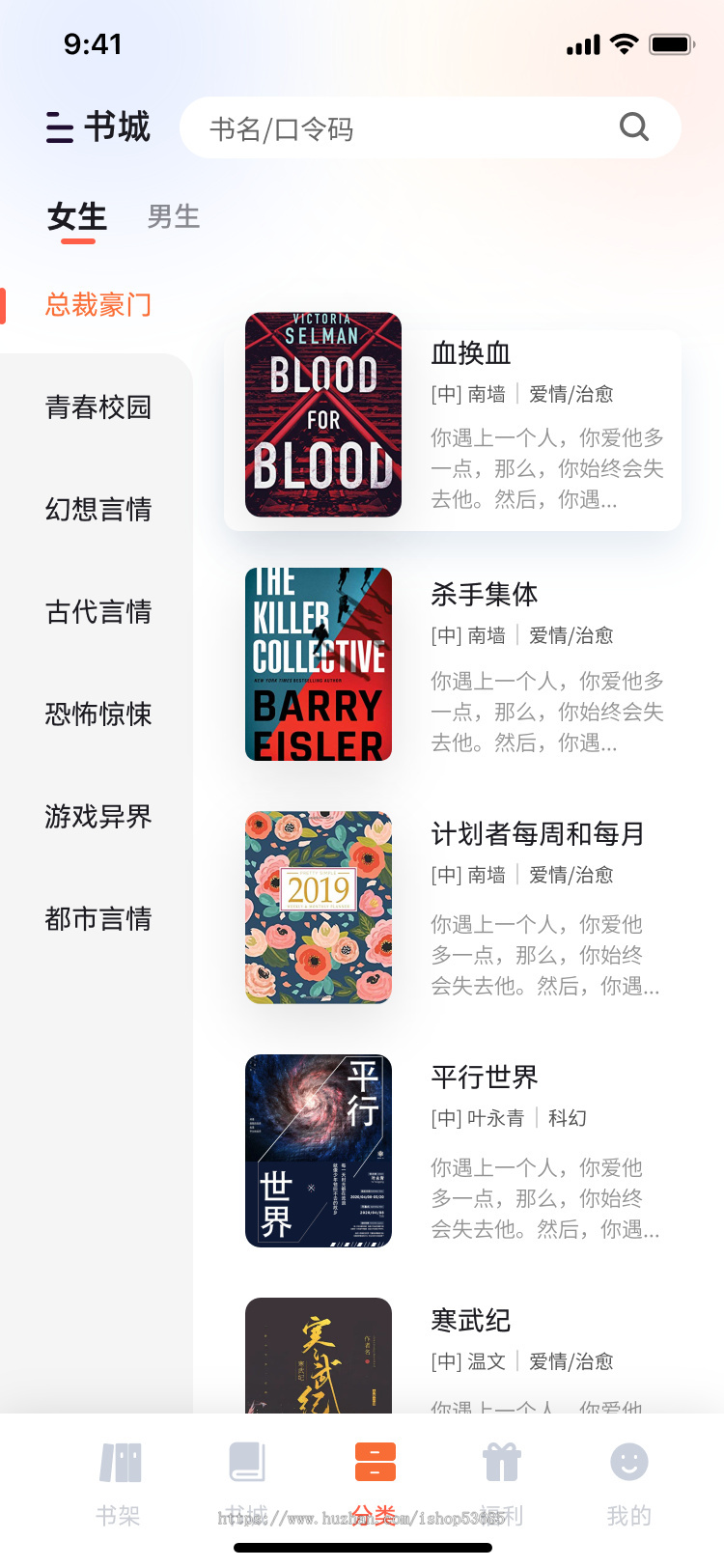Tap the 分类 category grid icon
The width and height of the screenshot is (724, 1568).
pos(372,1461)
